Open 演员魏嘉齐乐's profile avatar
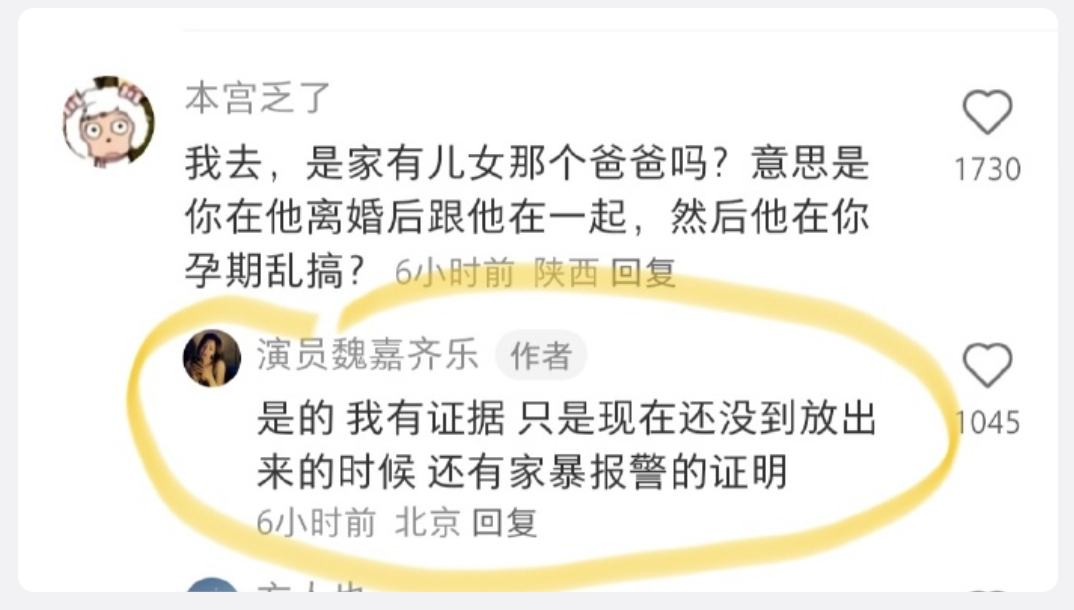This screenshot has height=610, width=1074. (212, 358)
